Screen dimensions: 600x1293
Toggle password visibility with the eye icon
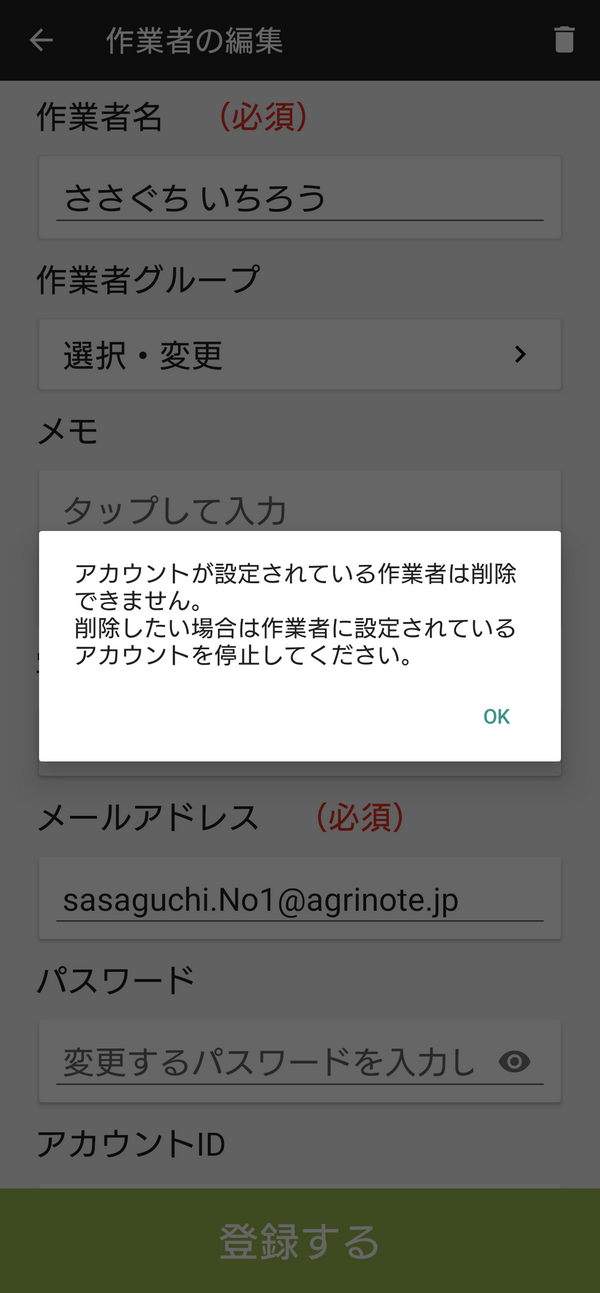point(514,1062)
